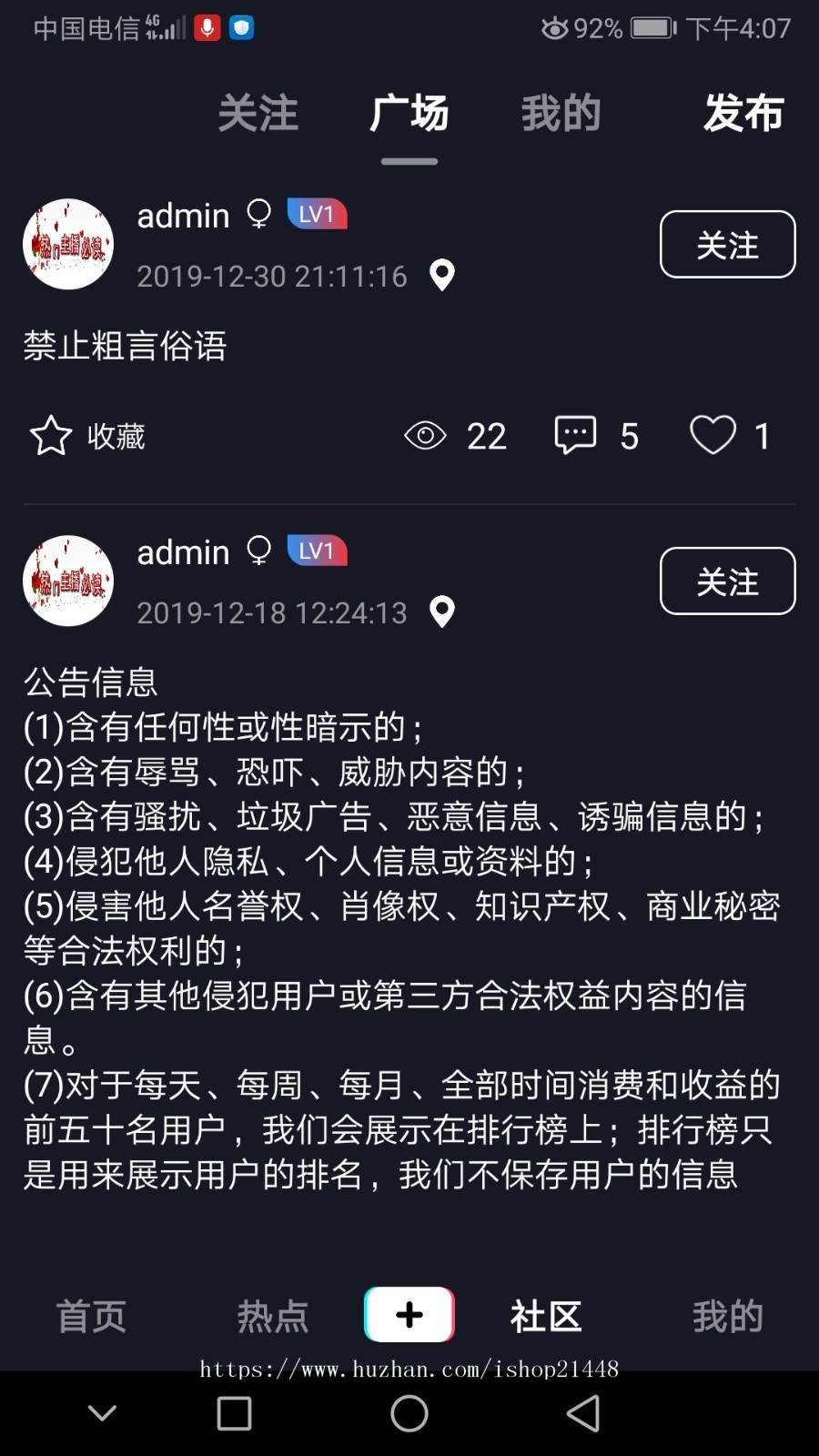
Task: Open comments on the 禁止粗言俗语 post
Action: pos(595,436)
